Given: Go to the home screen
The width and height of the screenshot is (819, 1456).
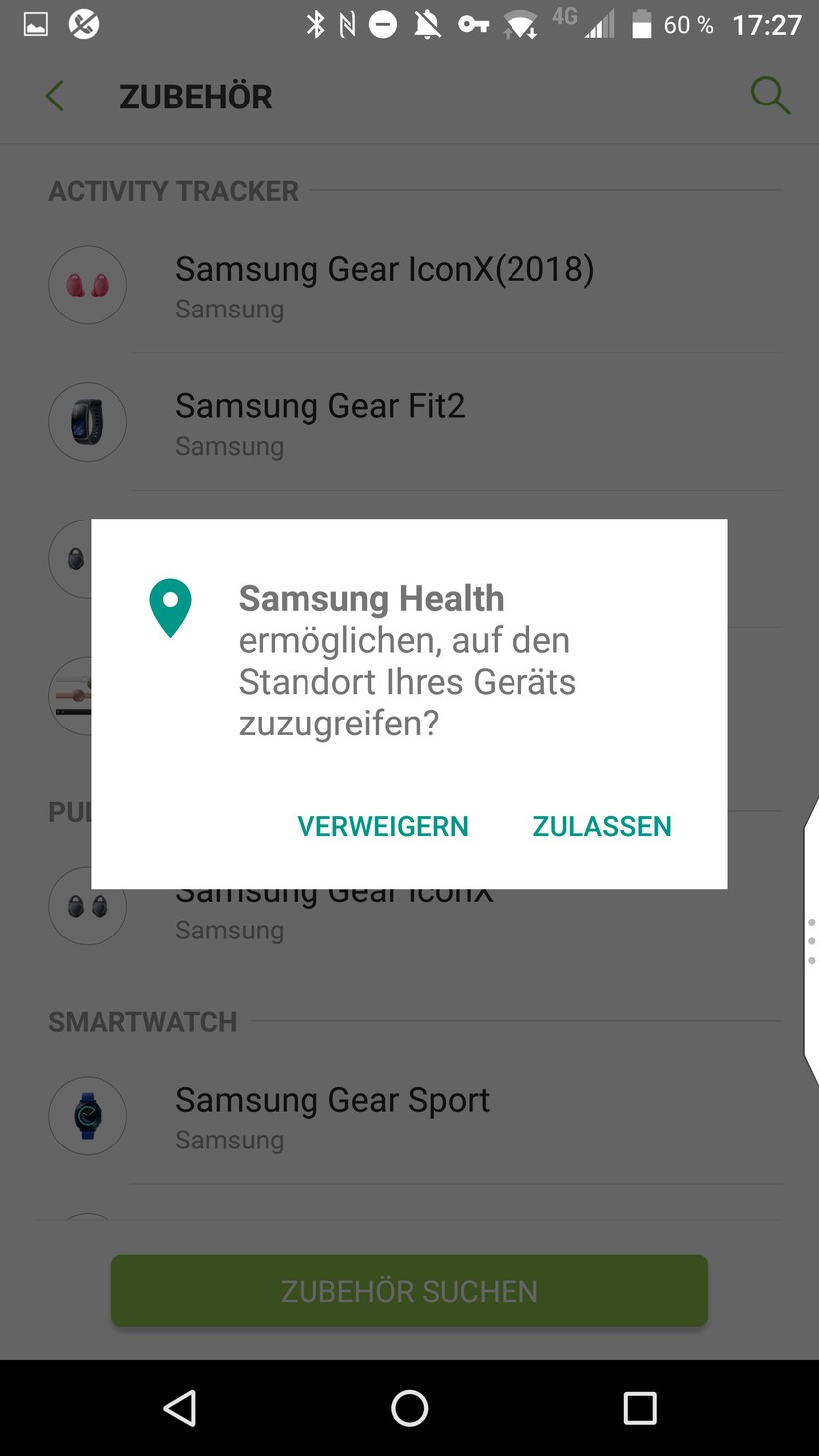Looking at the screenshot, I should click(x=409, y=1407).
